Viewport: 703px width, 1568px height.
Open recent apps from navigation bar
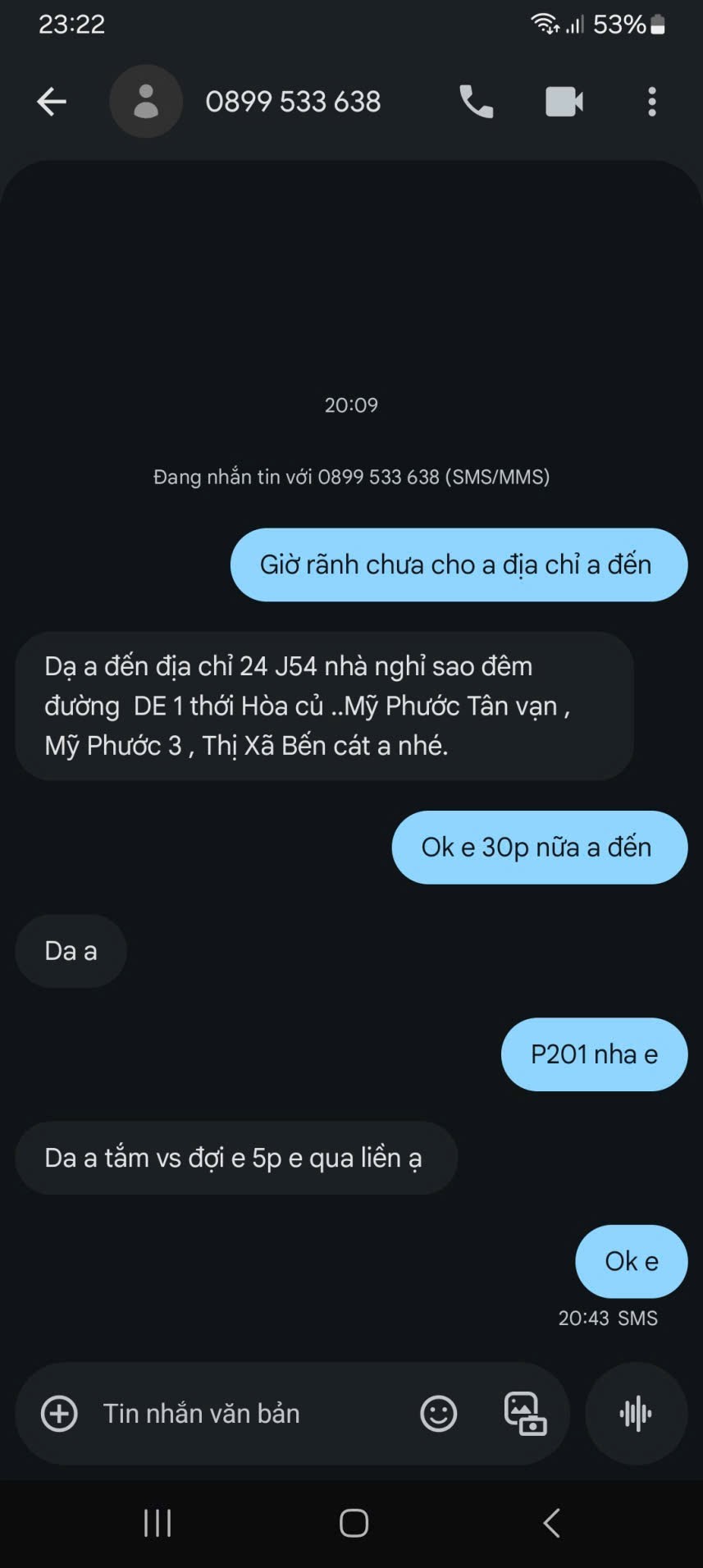[x=157, y=1524]
